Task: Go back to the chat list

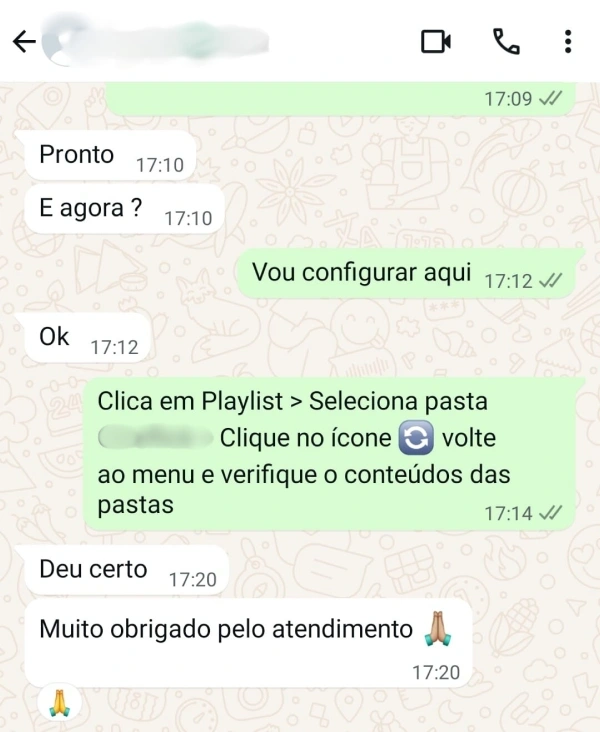Action: 24,41
